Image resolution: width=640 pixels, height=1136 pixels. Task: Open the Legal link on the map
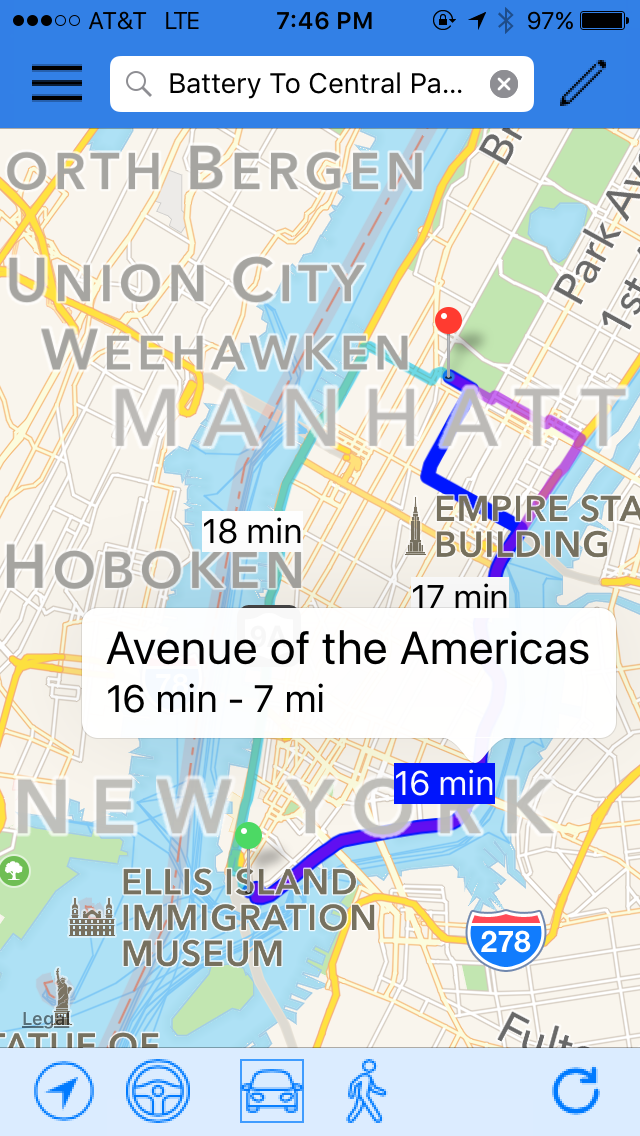click(x=46, y=1019)
